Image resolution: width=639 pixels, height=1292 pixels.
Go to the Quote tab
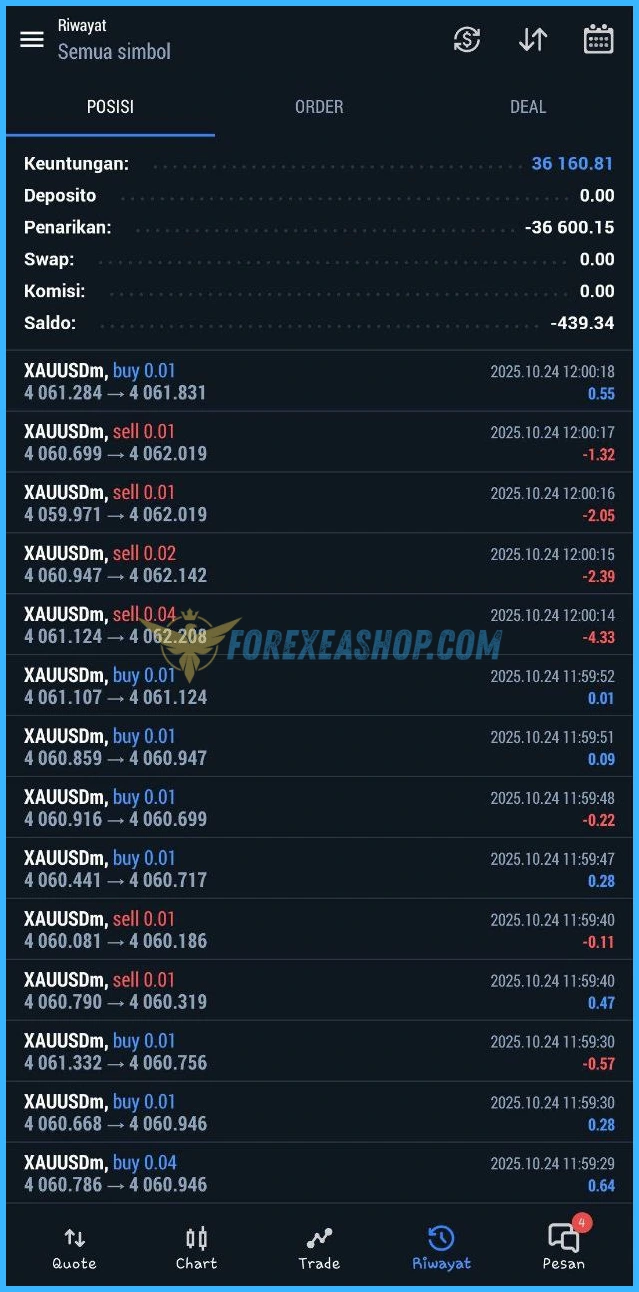point(74,1248)
